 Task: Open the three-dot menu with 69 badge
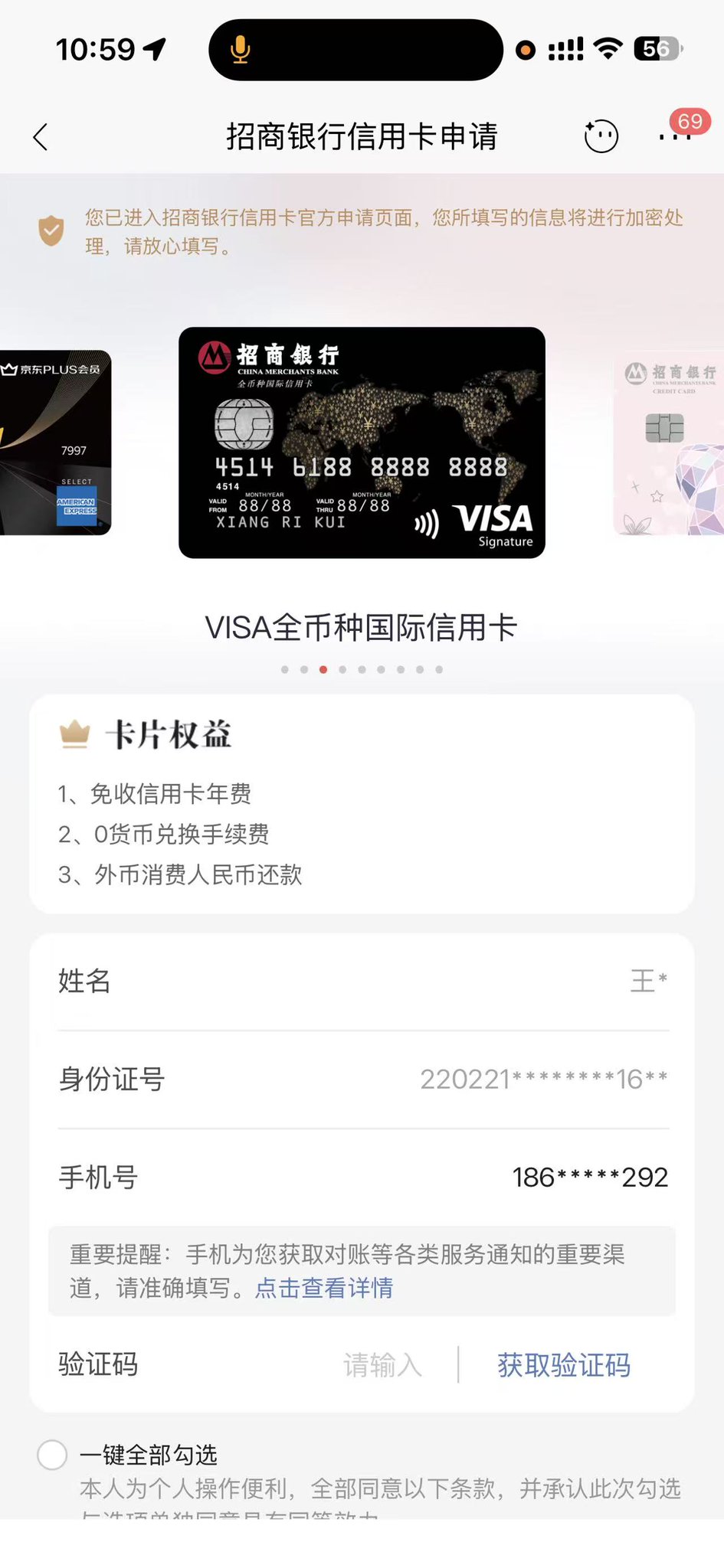(676, 133)
